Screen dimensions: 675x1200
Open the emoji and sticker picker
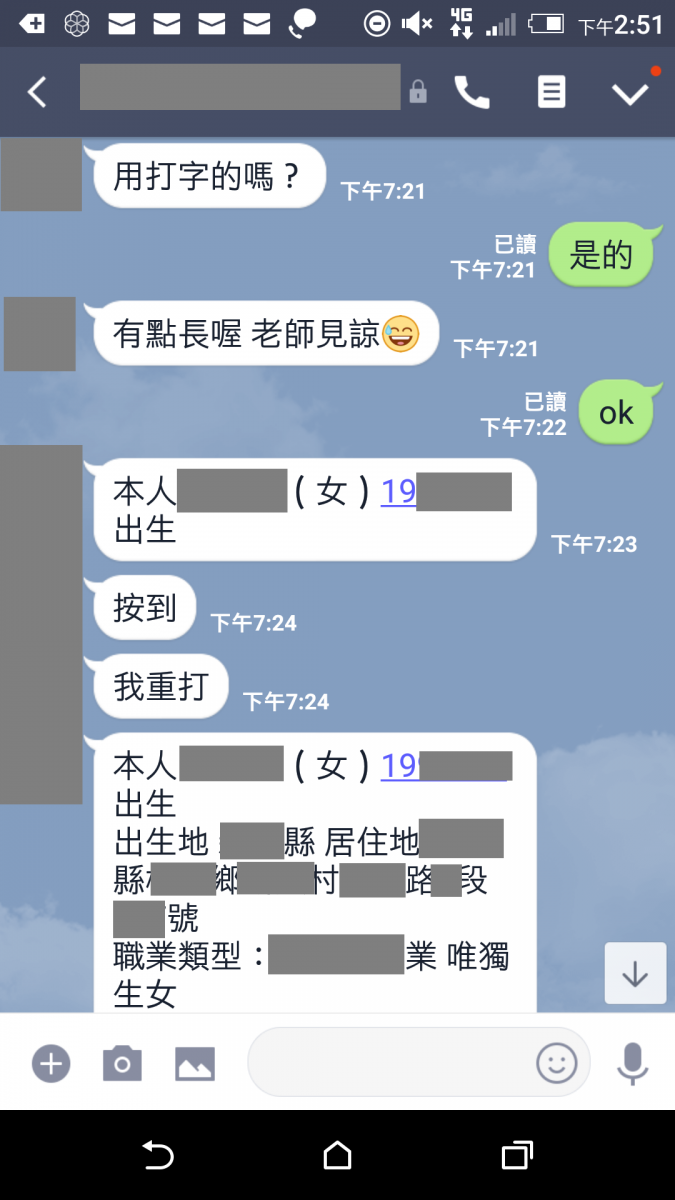(x=557, y=1063)
